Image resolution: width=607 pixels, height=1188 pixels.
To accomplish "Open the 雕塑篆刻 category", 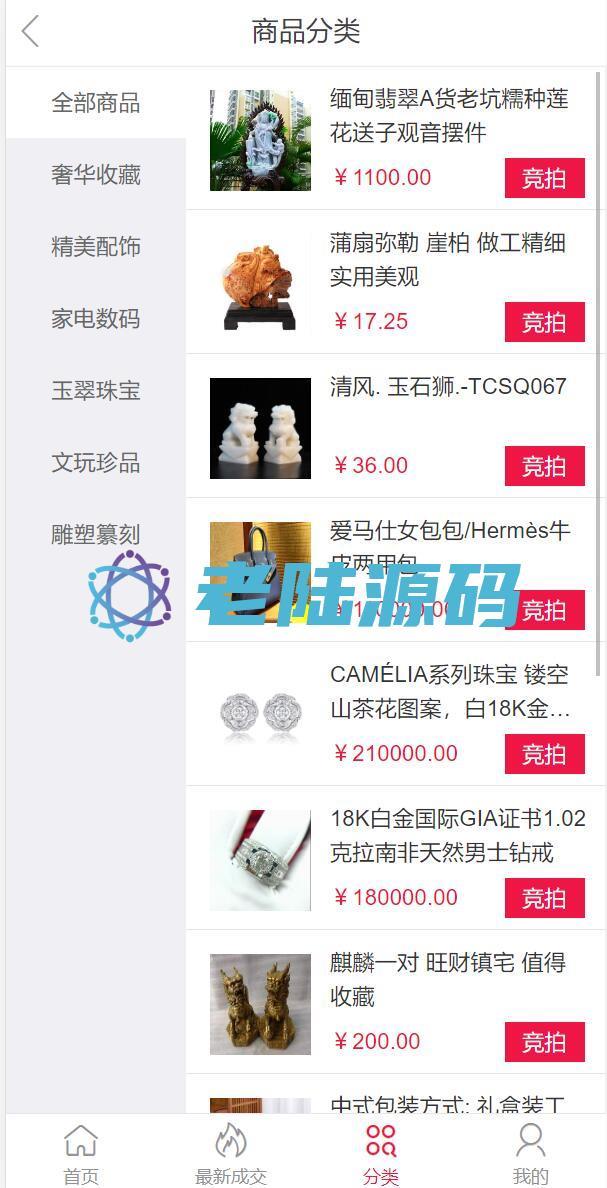I will (96, 535).
